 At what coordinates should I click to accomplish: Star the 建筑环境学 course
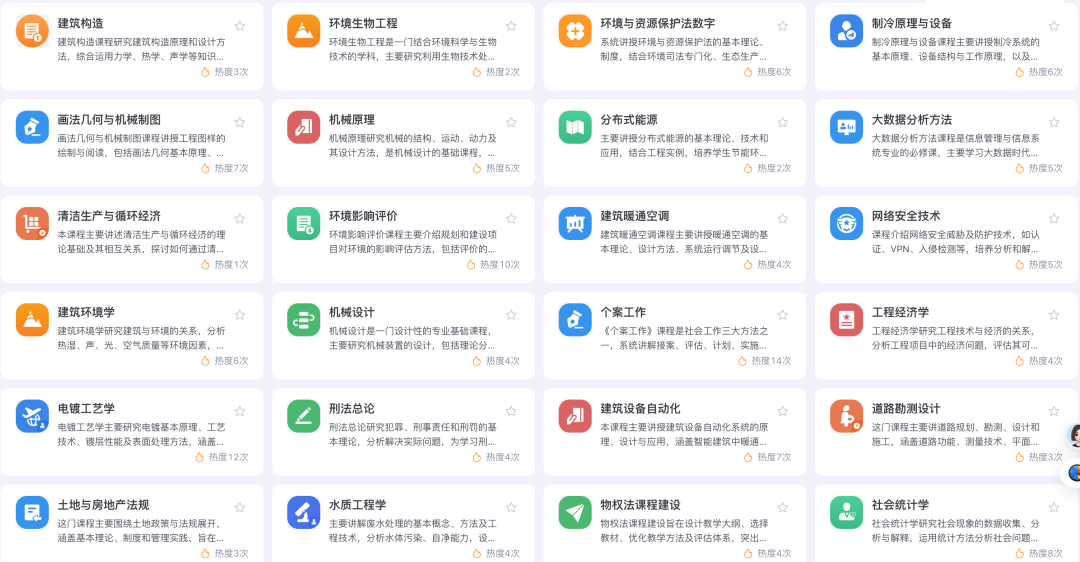click(x=240, y=314)
